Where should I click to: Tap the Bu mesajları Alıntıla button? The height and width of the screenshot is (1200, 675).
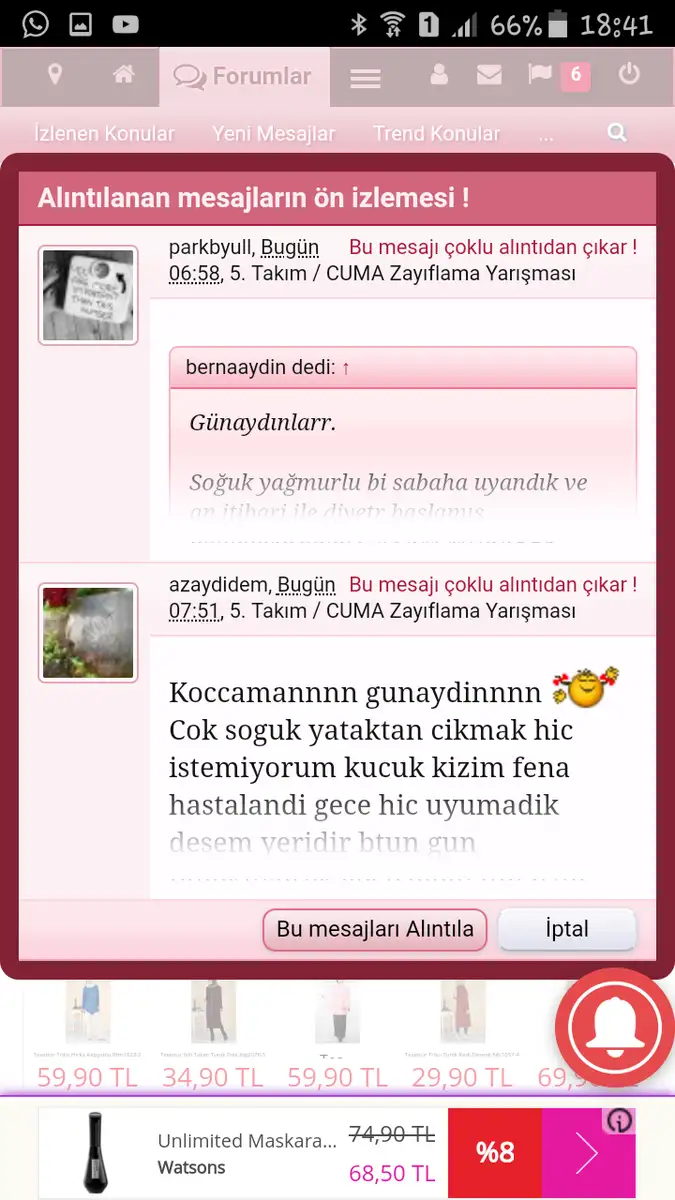pyautogui.click(x=375, y=929)
